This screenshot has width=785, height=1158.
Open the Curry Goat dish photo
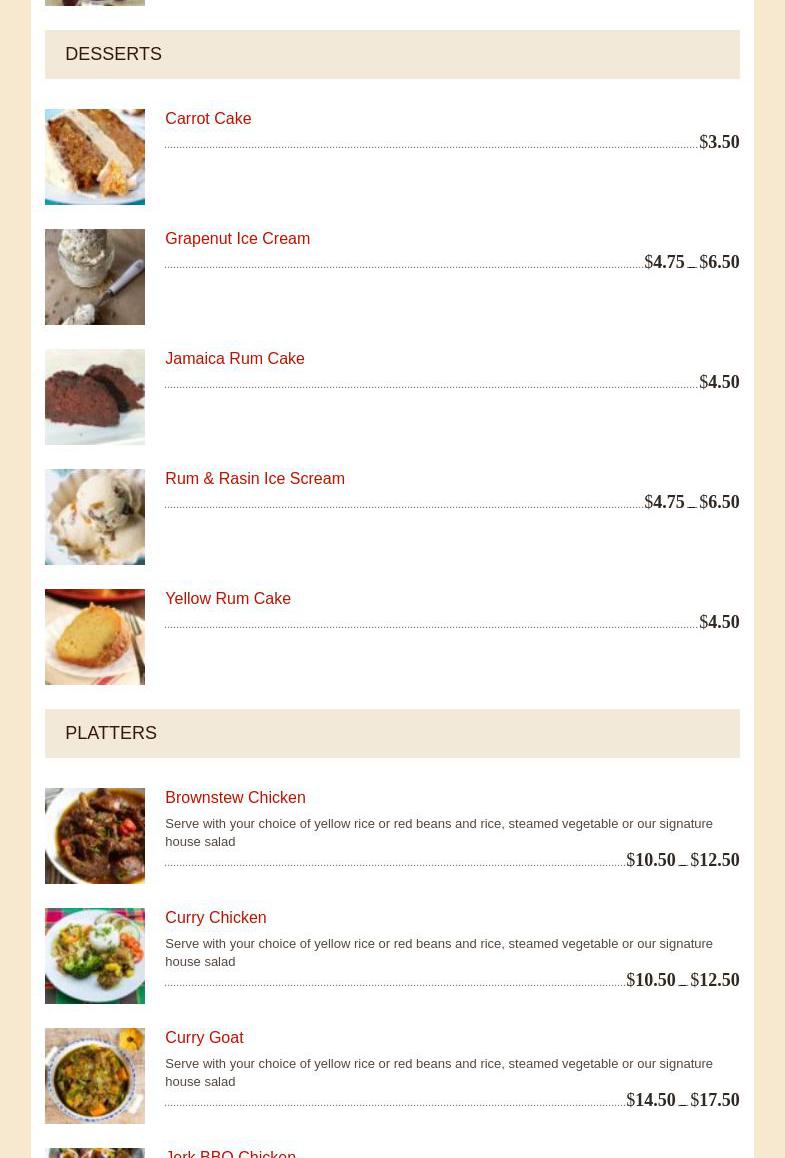[95, 1076]
